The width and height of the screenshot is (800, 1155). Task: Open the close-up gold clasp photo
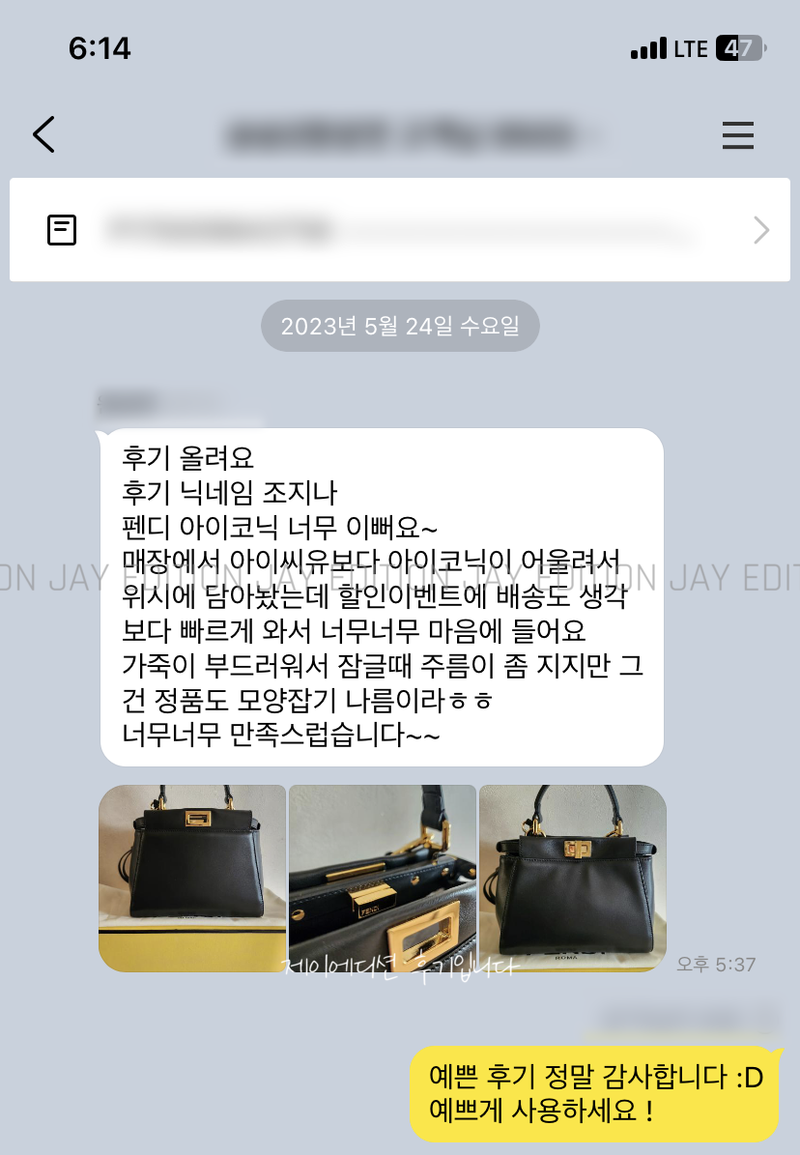tap(382, 878)
